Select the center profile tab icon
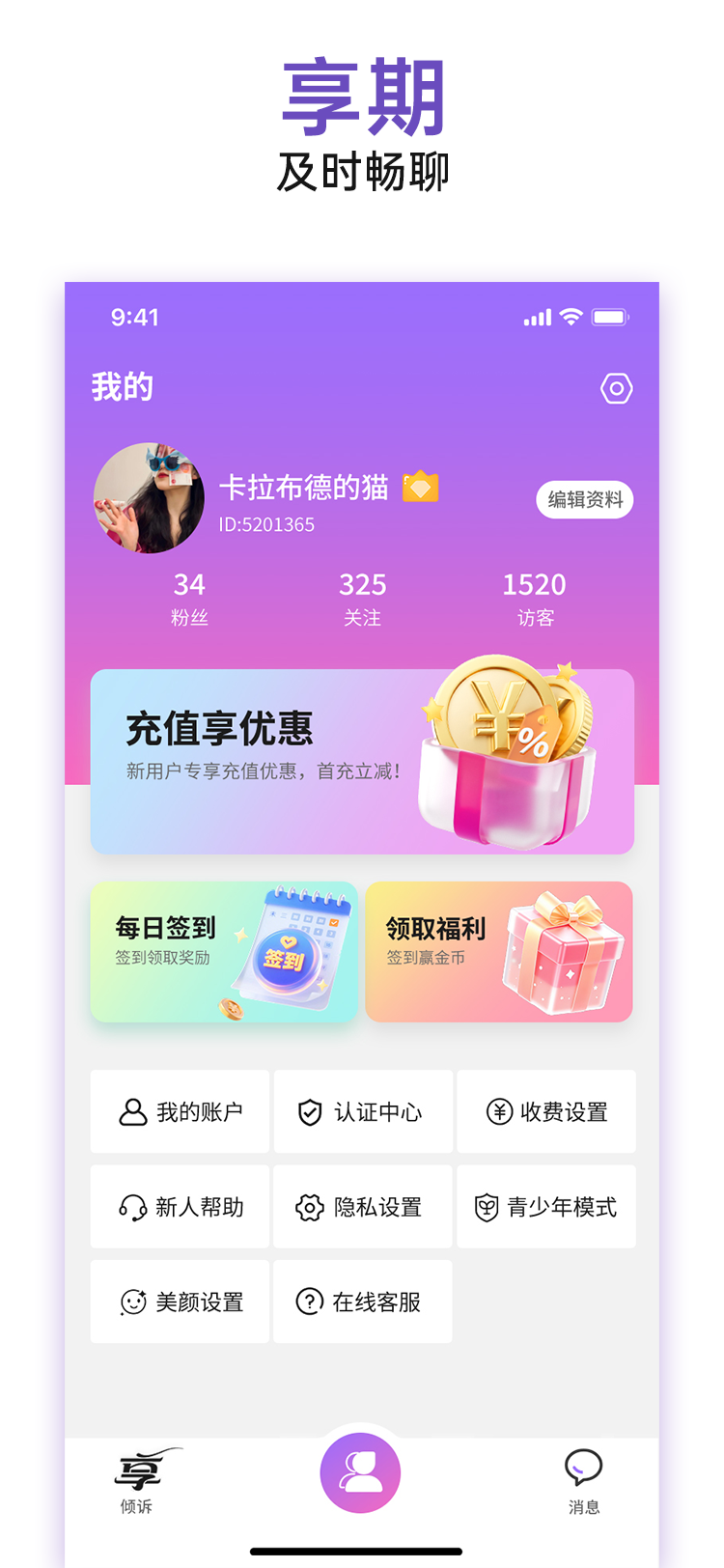This screenshot has width=724, height=1568. 361,1470
